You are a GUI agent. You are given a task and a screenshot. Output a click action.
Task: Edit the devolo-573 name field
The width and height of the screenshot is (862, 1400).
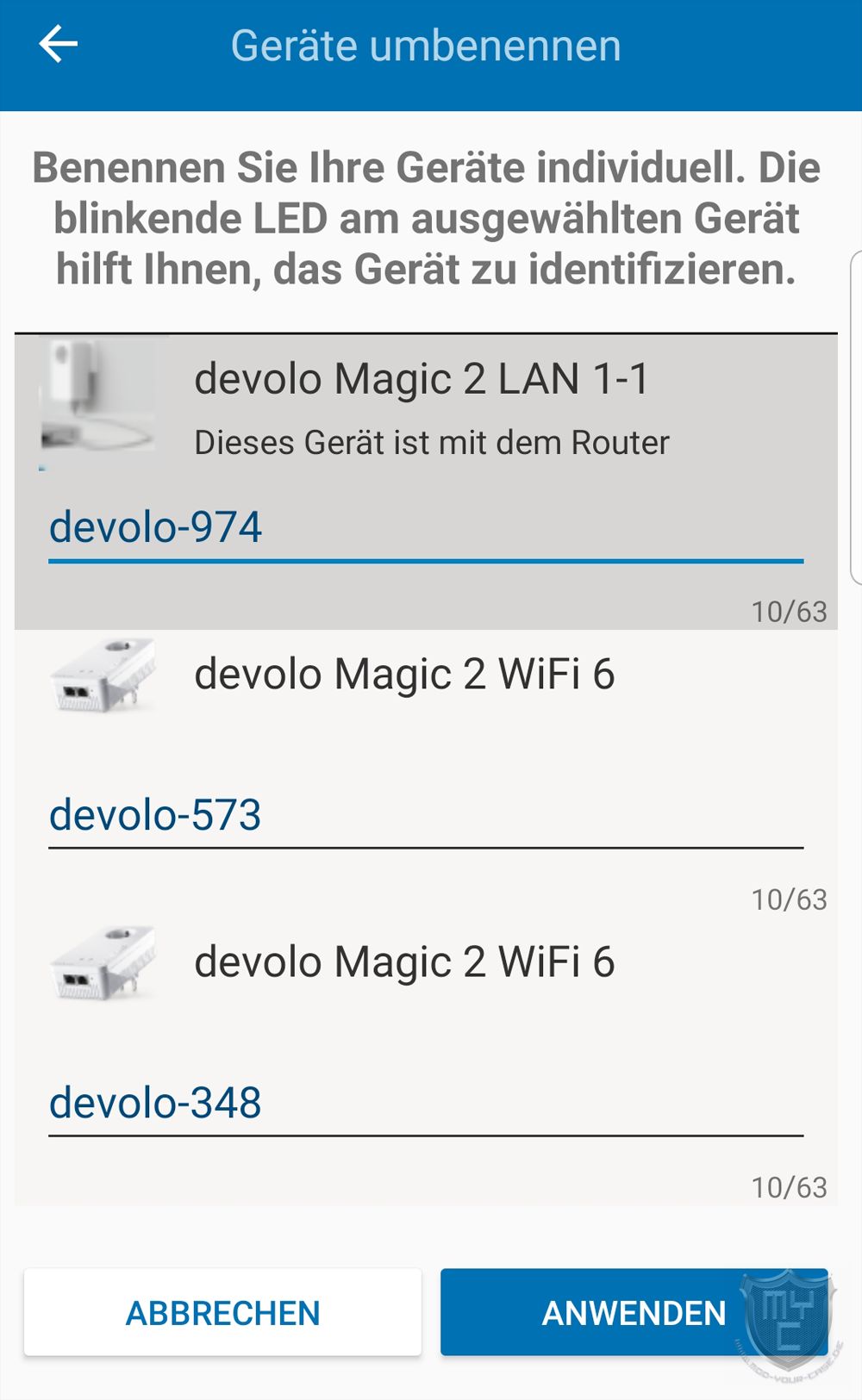click(426, 817)
